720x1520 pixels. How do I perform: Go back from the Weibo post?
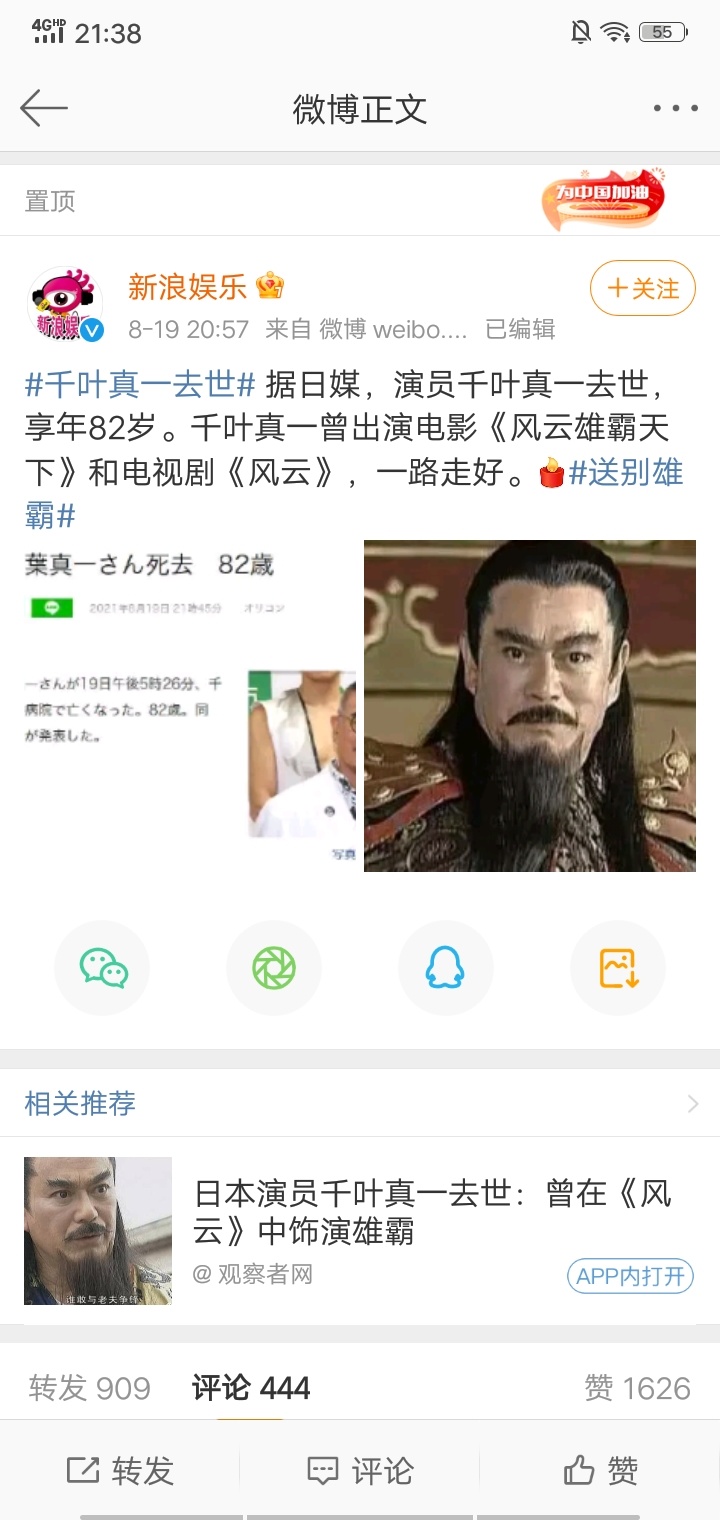point(44,108)
